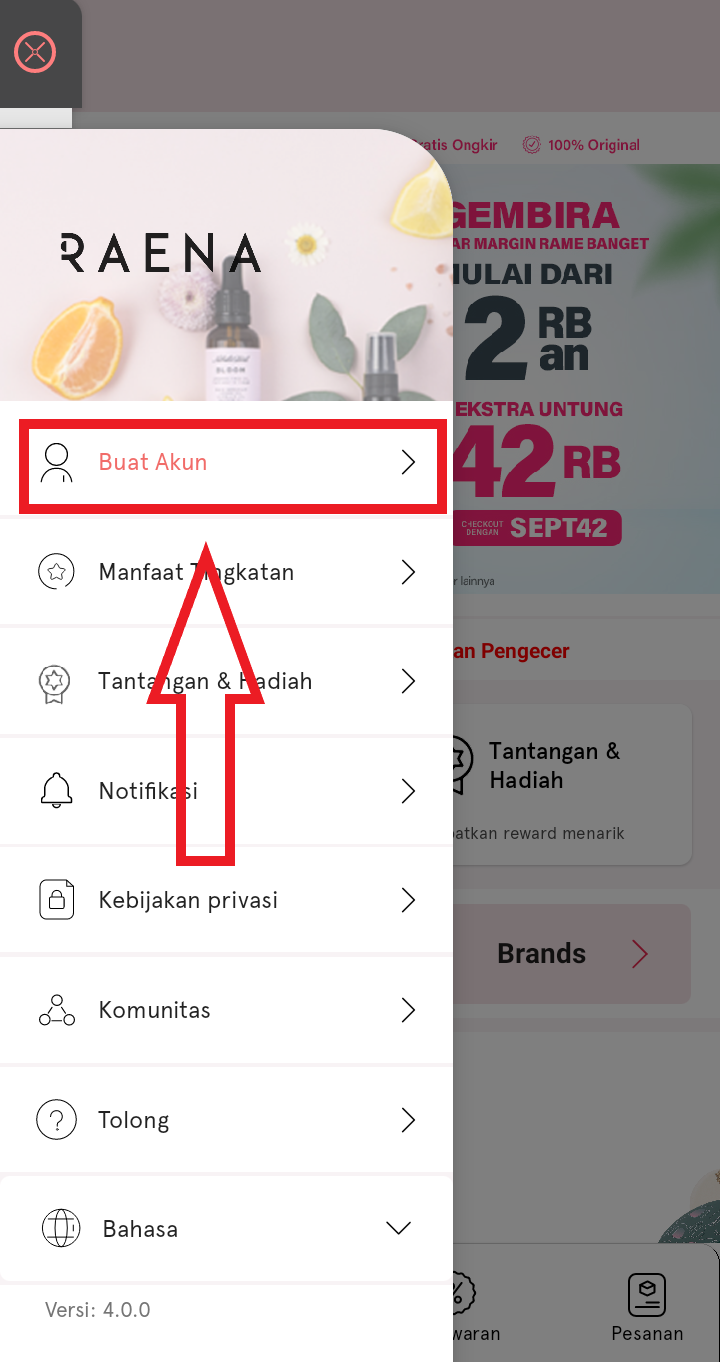Image resolution: width=720 pixels, height=1362 pixels.
Task: Close the side drawer menu
Action: coord(35,51)
